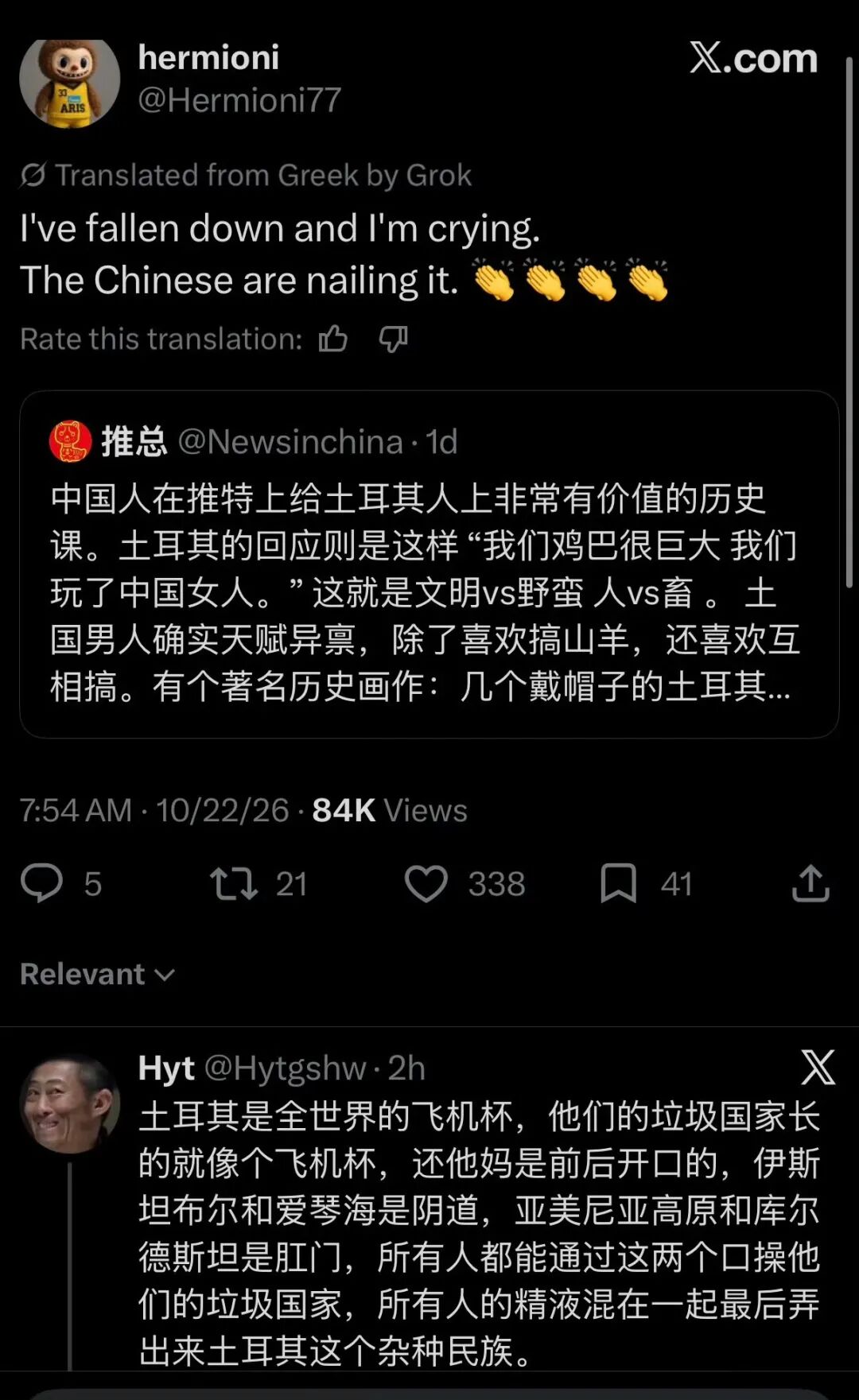859x1400 pixels.
Task: Bookmark hermioni's post
Action: pyautogui.click(x=618, y=883)
